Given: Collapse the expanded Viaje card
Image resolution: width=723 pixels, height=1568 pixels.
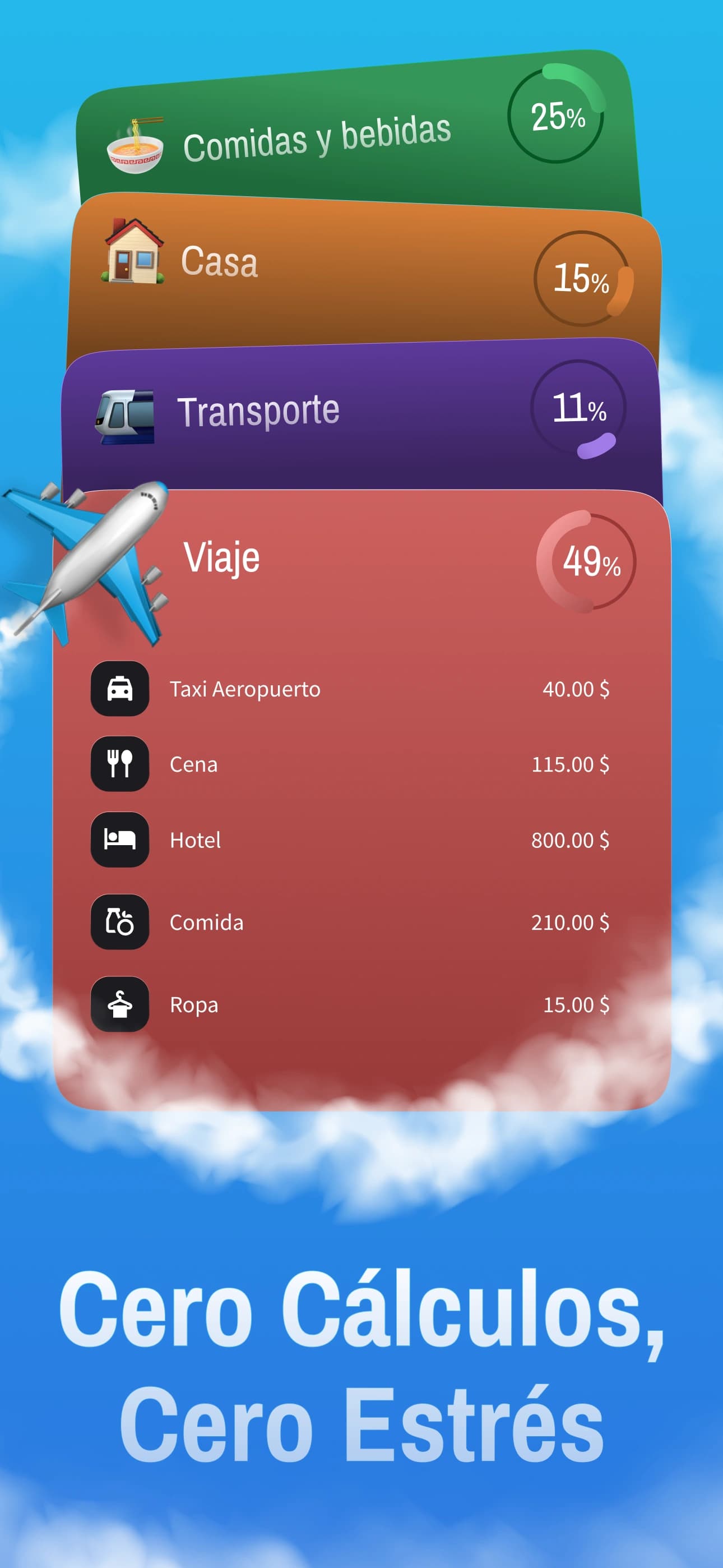Looking at the screenshot, I should (x=365, y=557).
